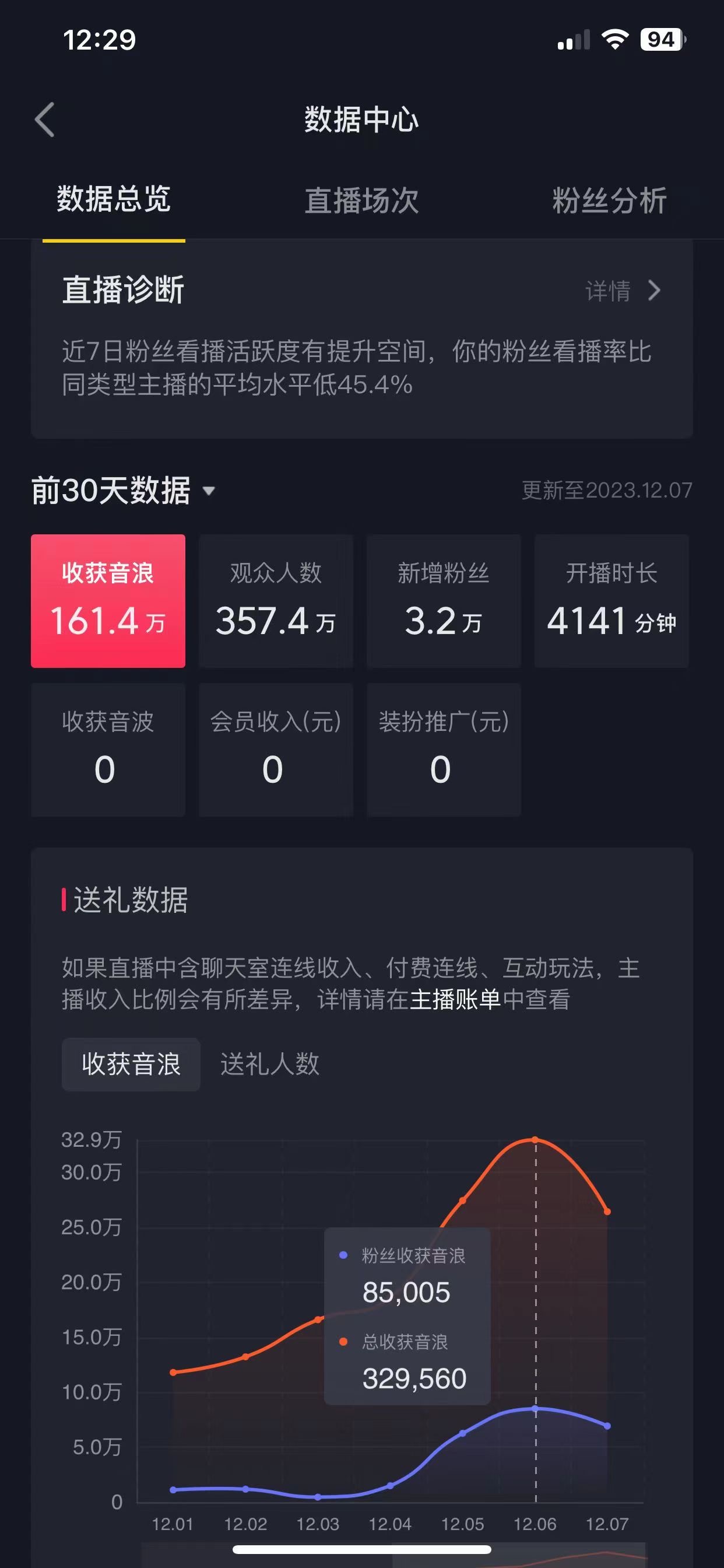The image size is (724, 1568).
Task: Tap the 12.07 point on the chart
Action: 607,1212
